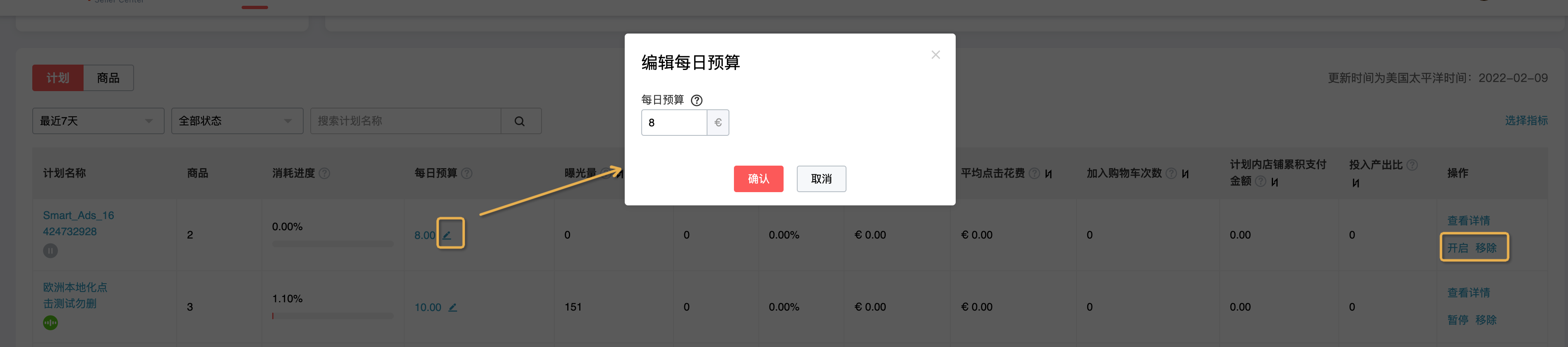Expand the 最近7天 date dropdown
This screenshot has height=347, width=1568.
click(98, 121)
